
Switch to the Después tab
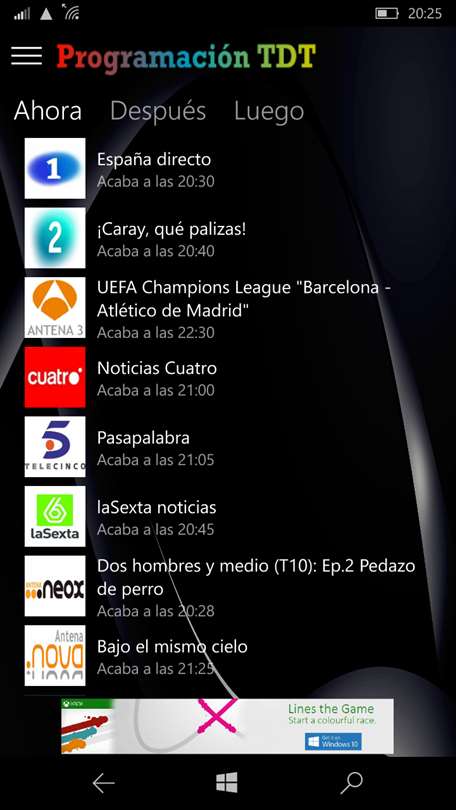point(158,111)
